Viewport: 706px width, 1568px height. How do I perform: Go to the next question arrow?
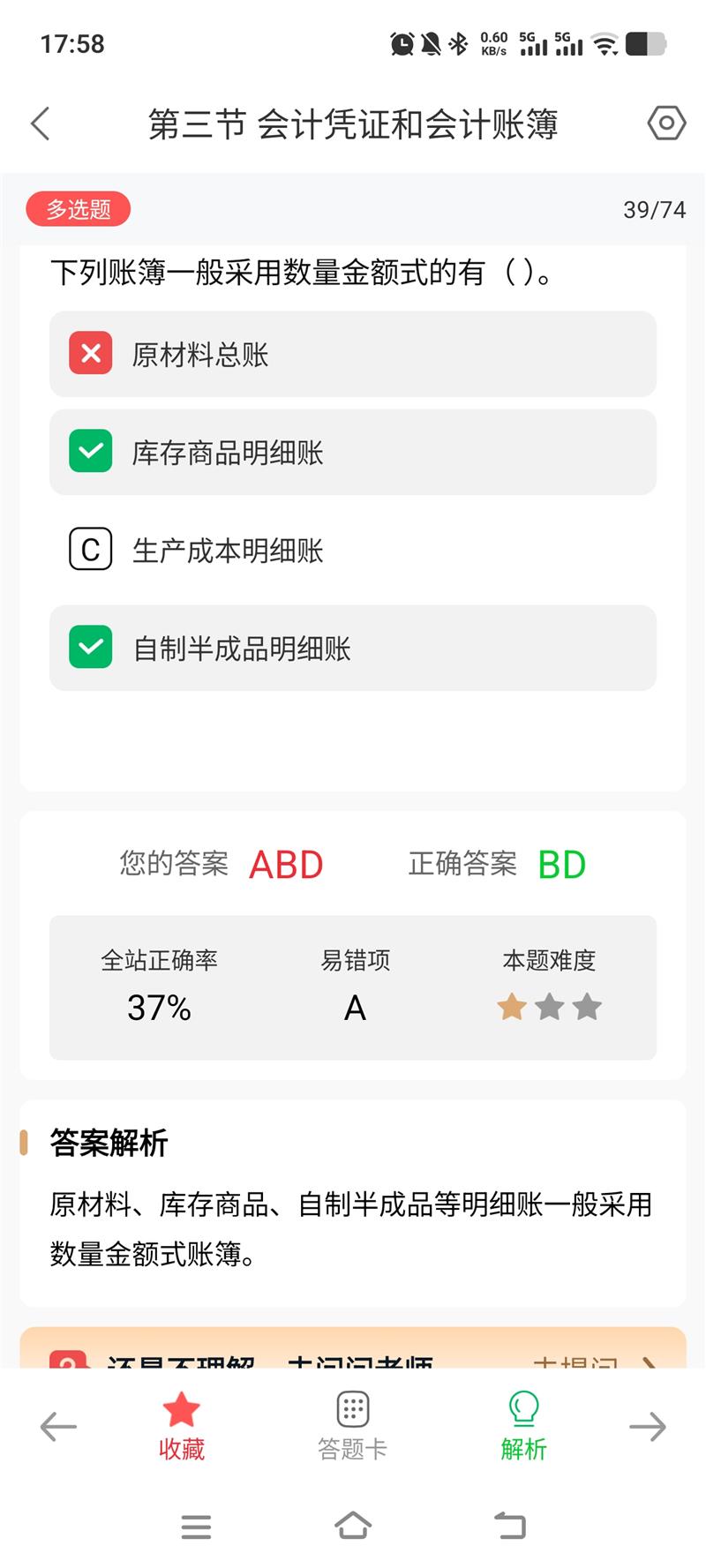point(647,1427)
